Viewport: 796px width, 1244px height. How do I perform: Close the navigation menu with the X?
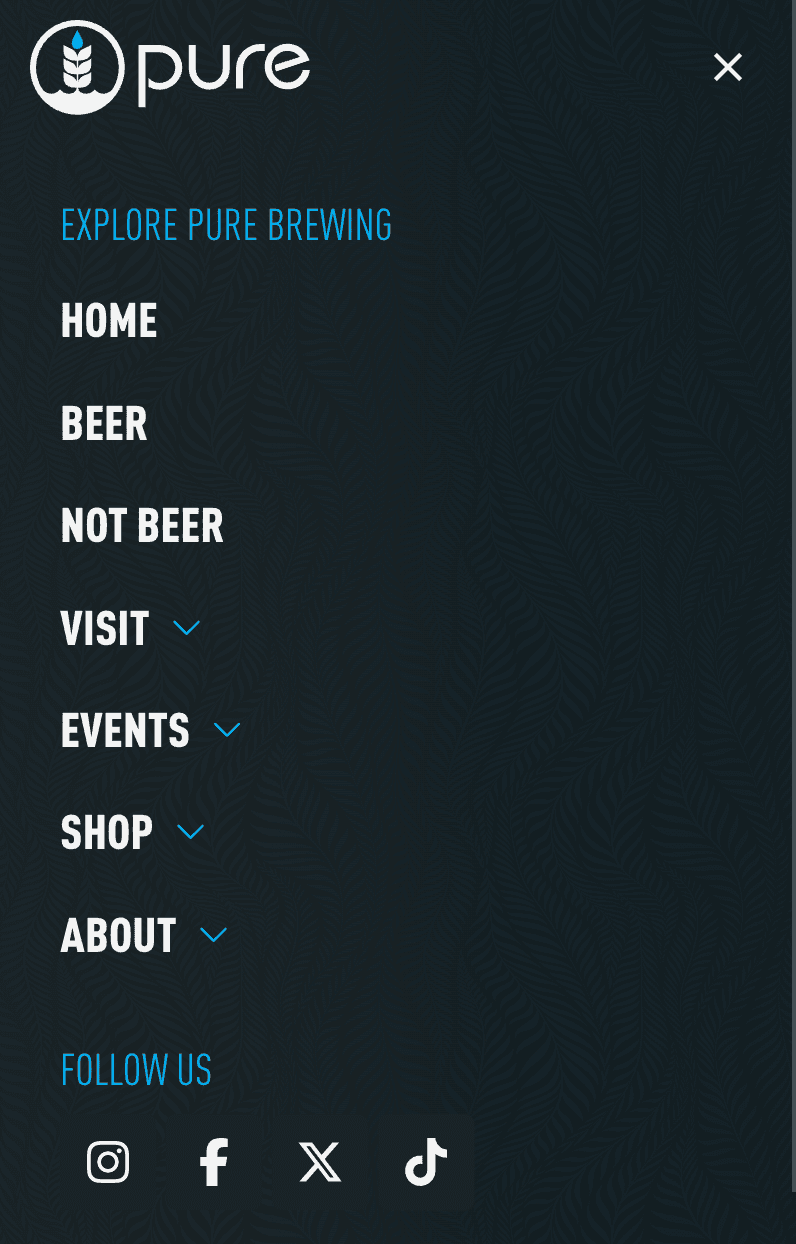point(728,67)
